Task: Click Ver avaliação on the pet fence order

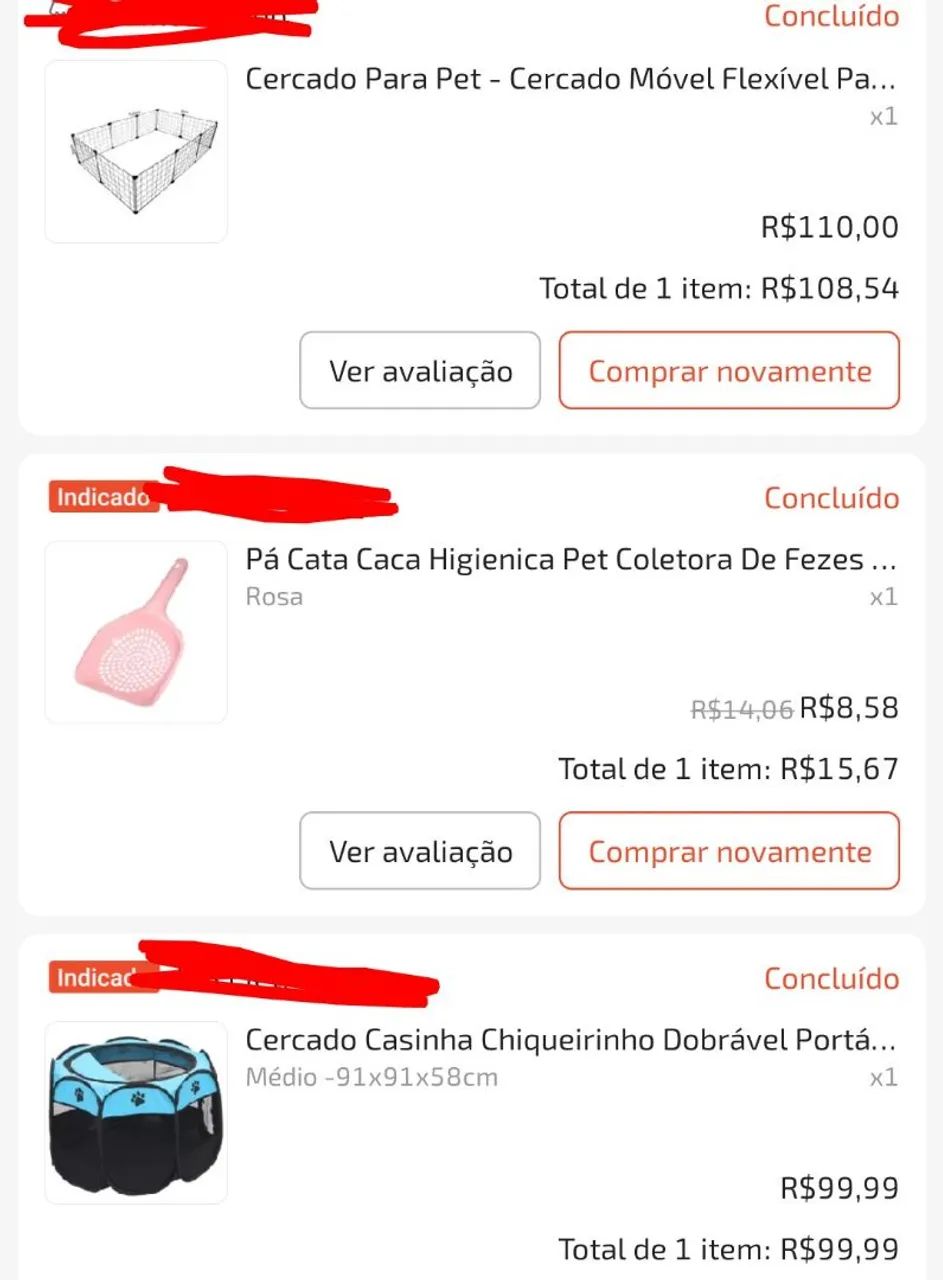Action: (x=419, y=370)
